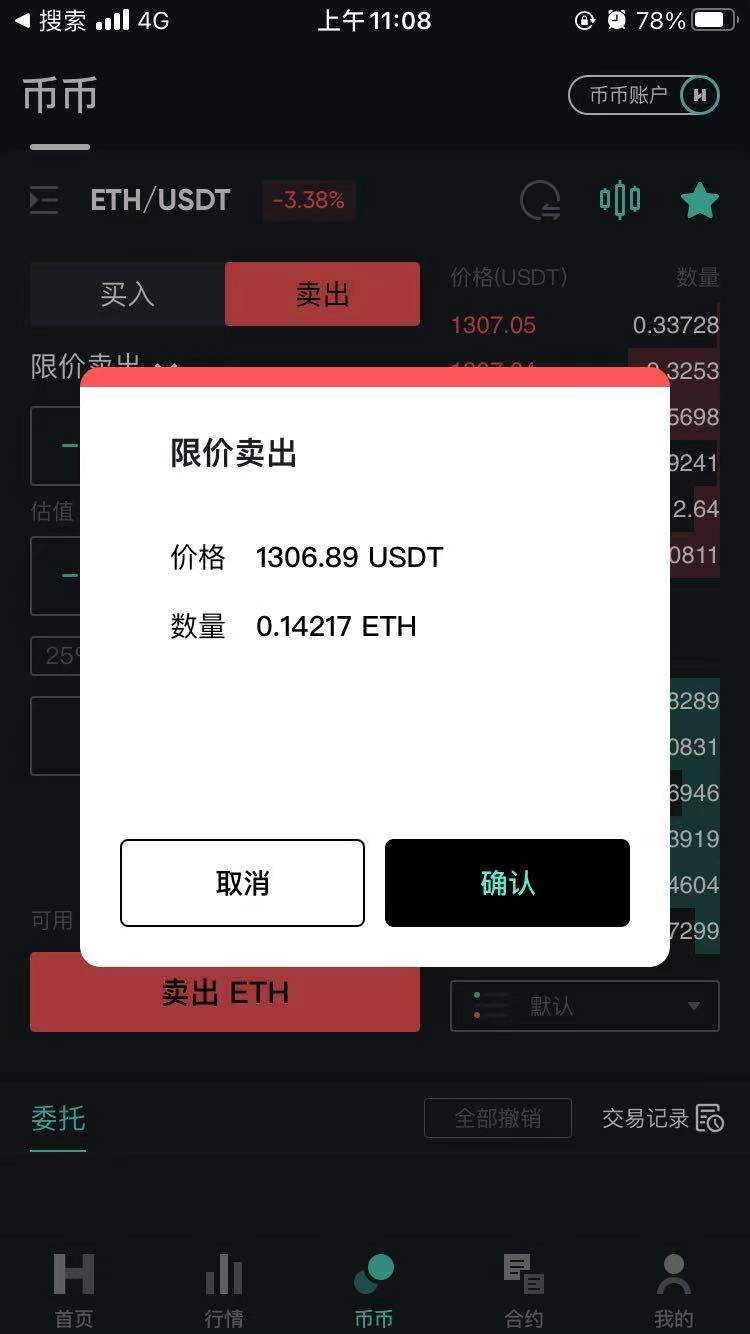
Task: Expand the 默认 order book dropdown
Action: (585, 1006)
